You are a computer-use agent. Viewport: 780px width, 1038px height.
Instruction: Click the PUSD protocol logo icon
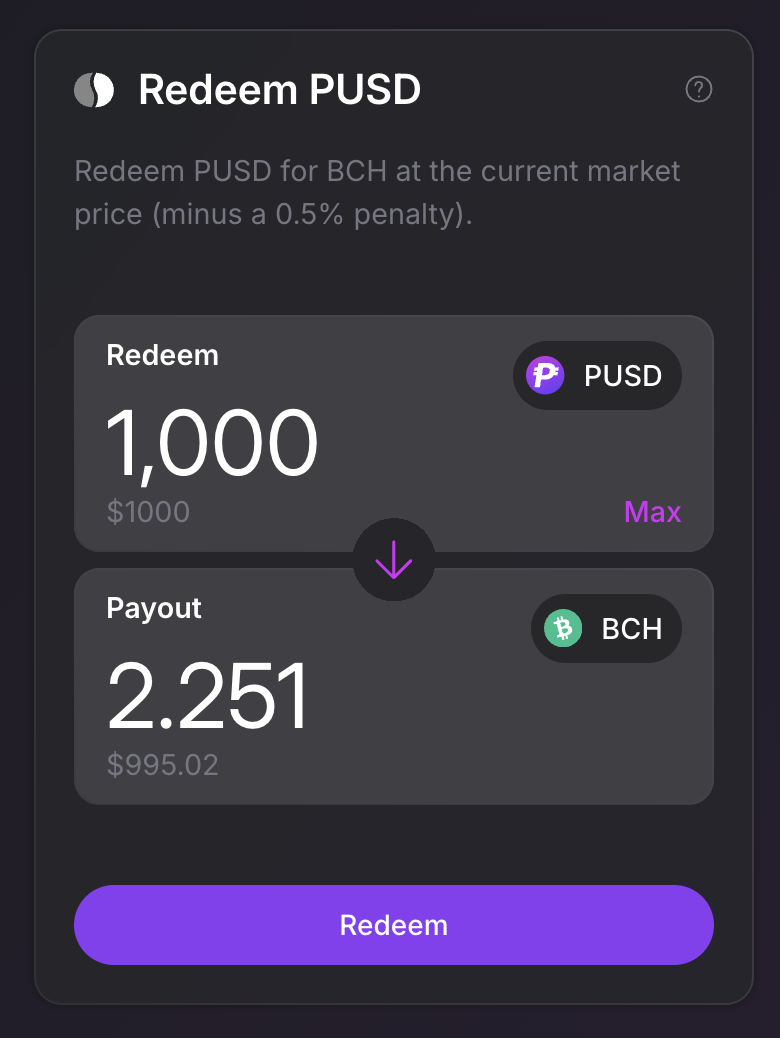[94, 89]
